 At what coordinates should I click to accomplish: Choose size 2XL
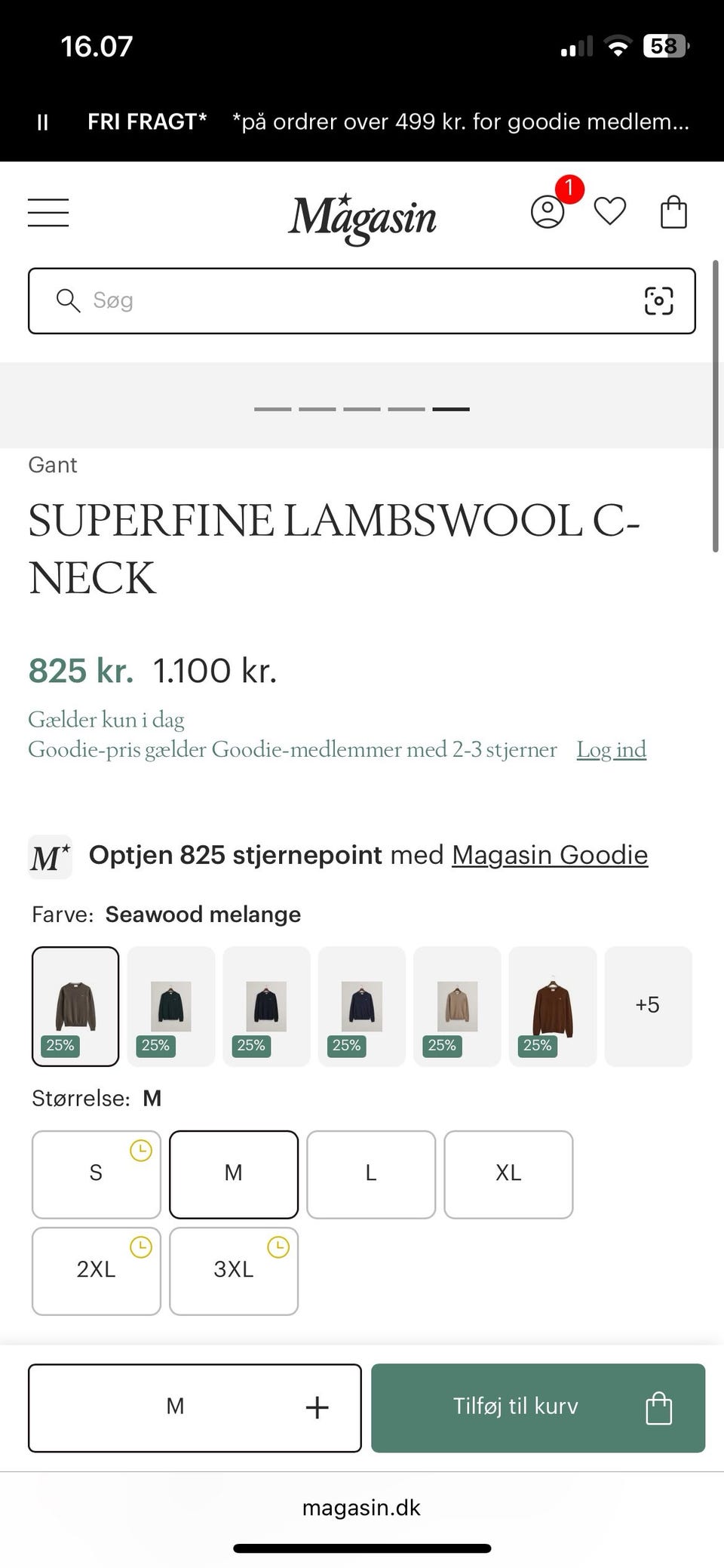click(96, 1271)
